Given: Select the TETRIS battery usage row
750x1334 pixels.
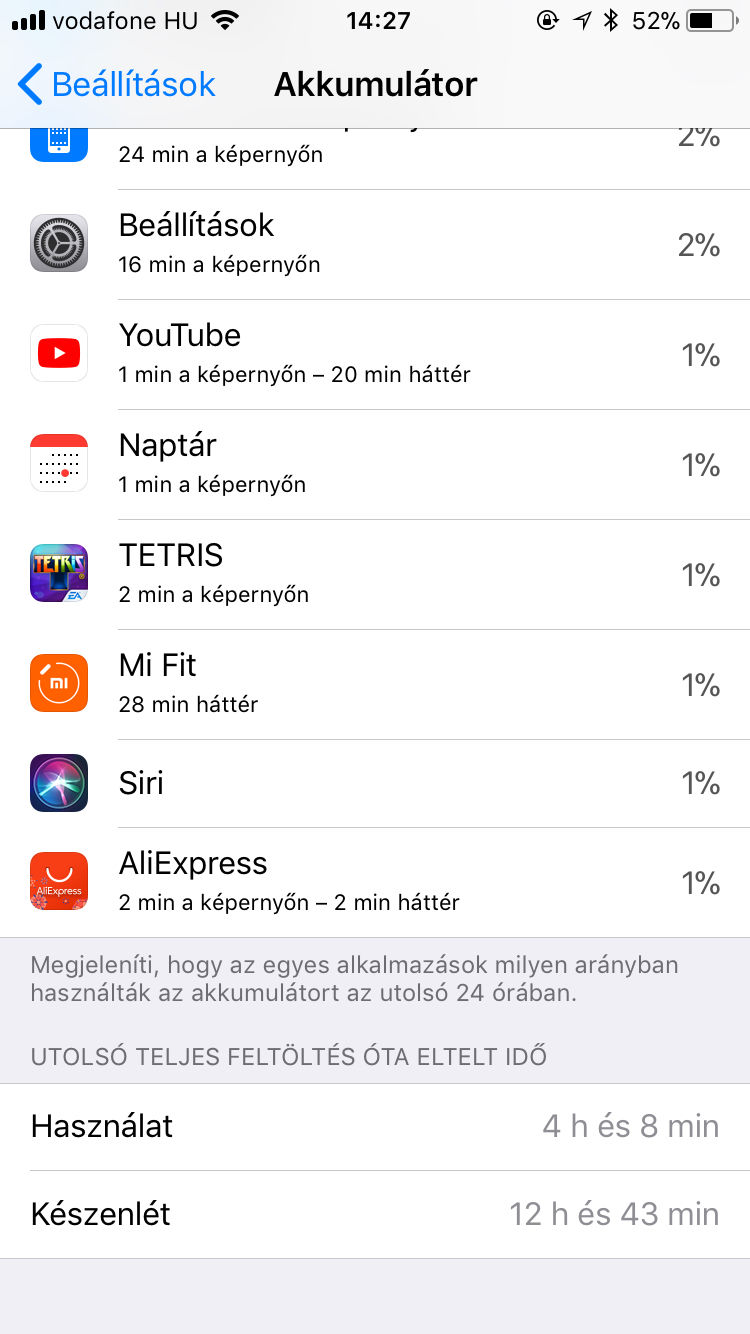Looking at the screenshot, I should click(375, 574).
